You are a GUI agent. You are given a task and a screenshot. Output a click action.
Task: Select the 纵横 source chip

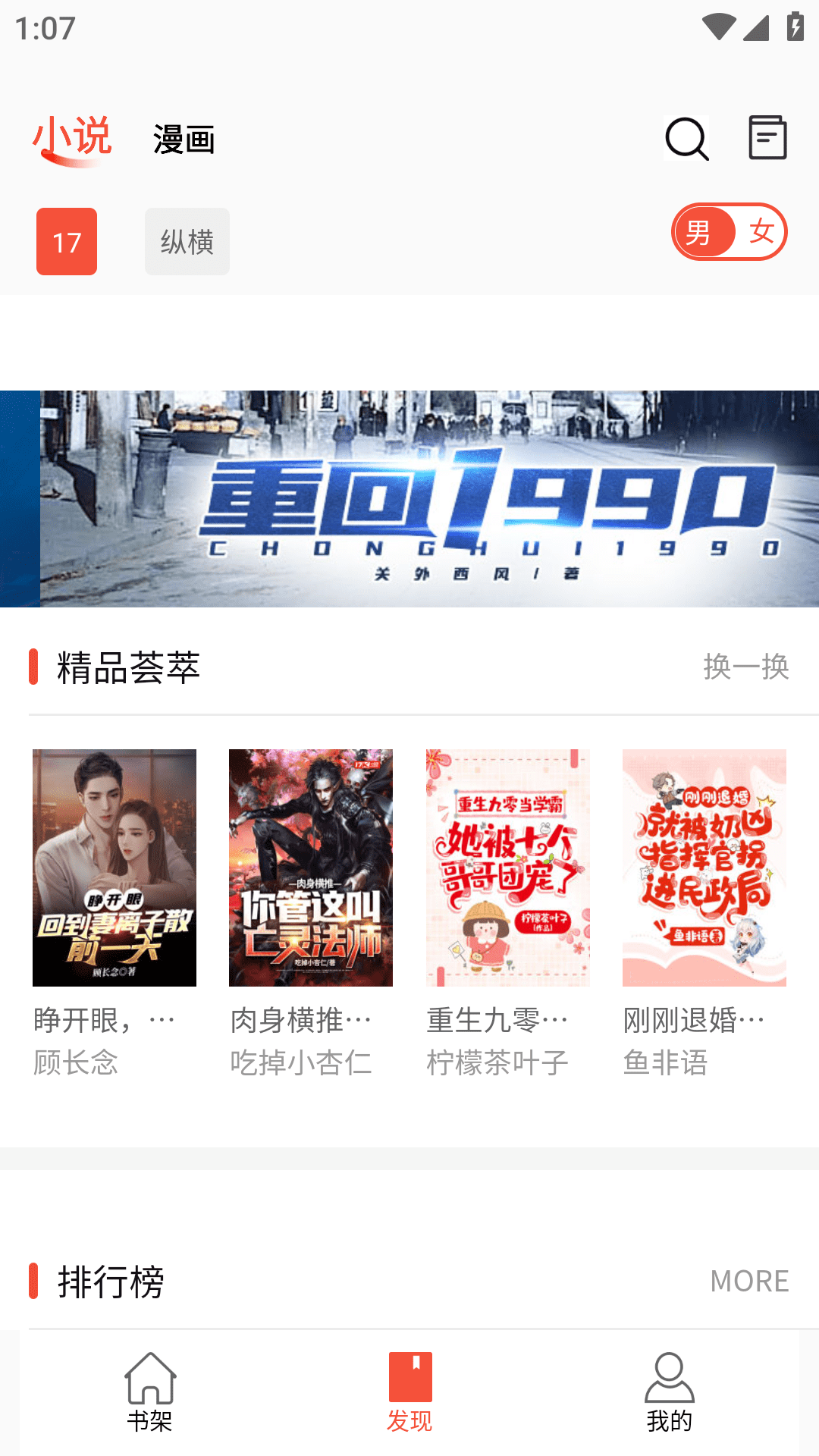coord(187,242)
